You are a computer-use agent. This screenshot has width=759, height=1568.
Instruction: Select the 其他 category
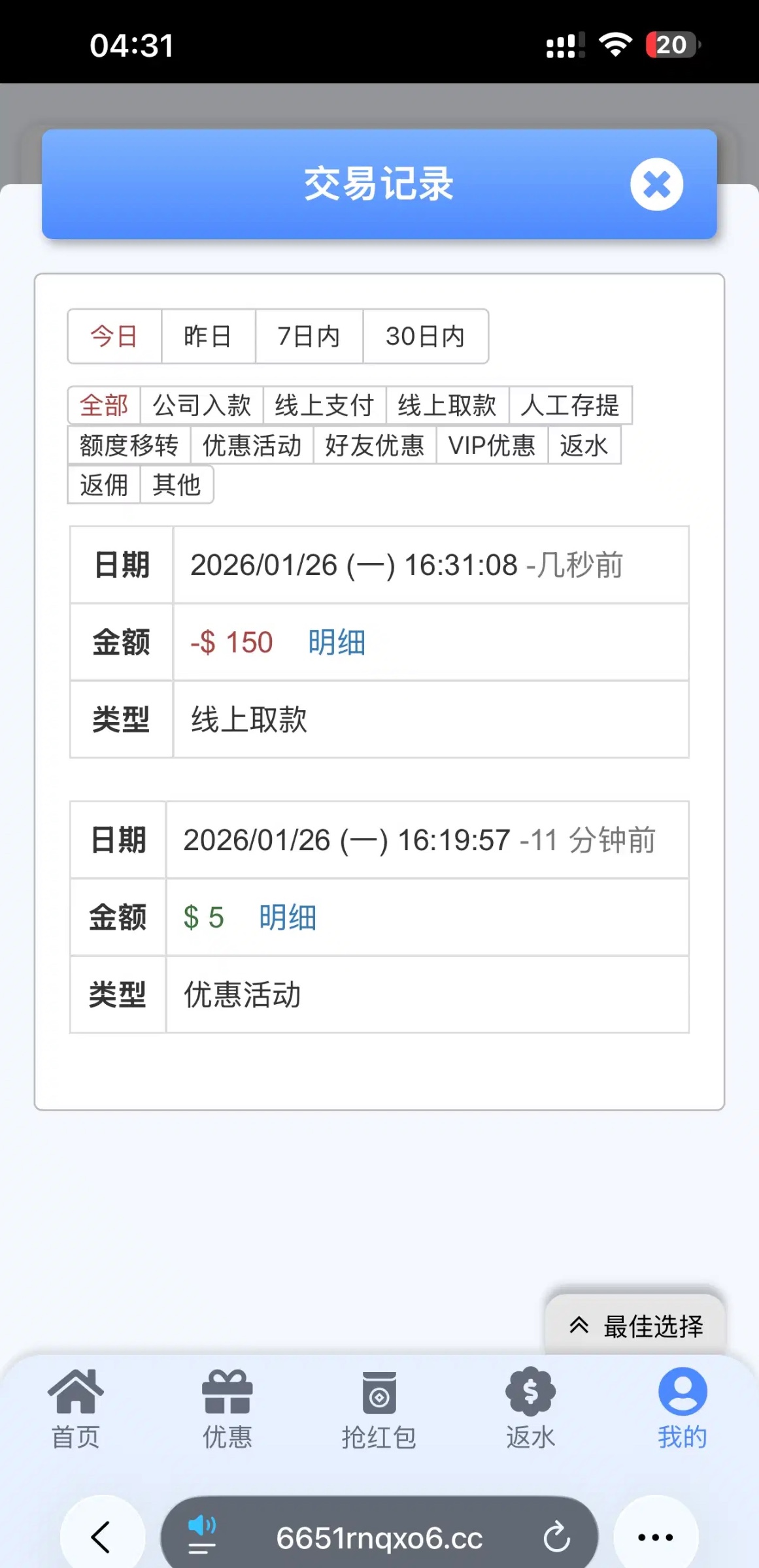coord(177,485)
